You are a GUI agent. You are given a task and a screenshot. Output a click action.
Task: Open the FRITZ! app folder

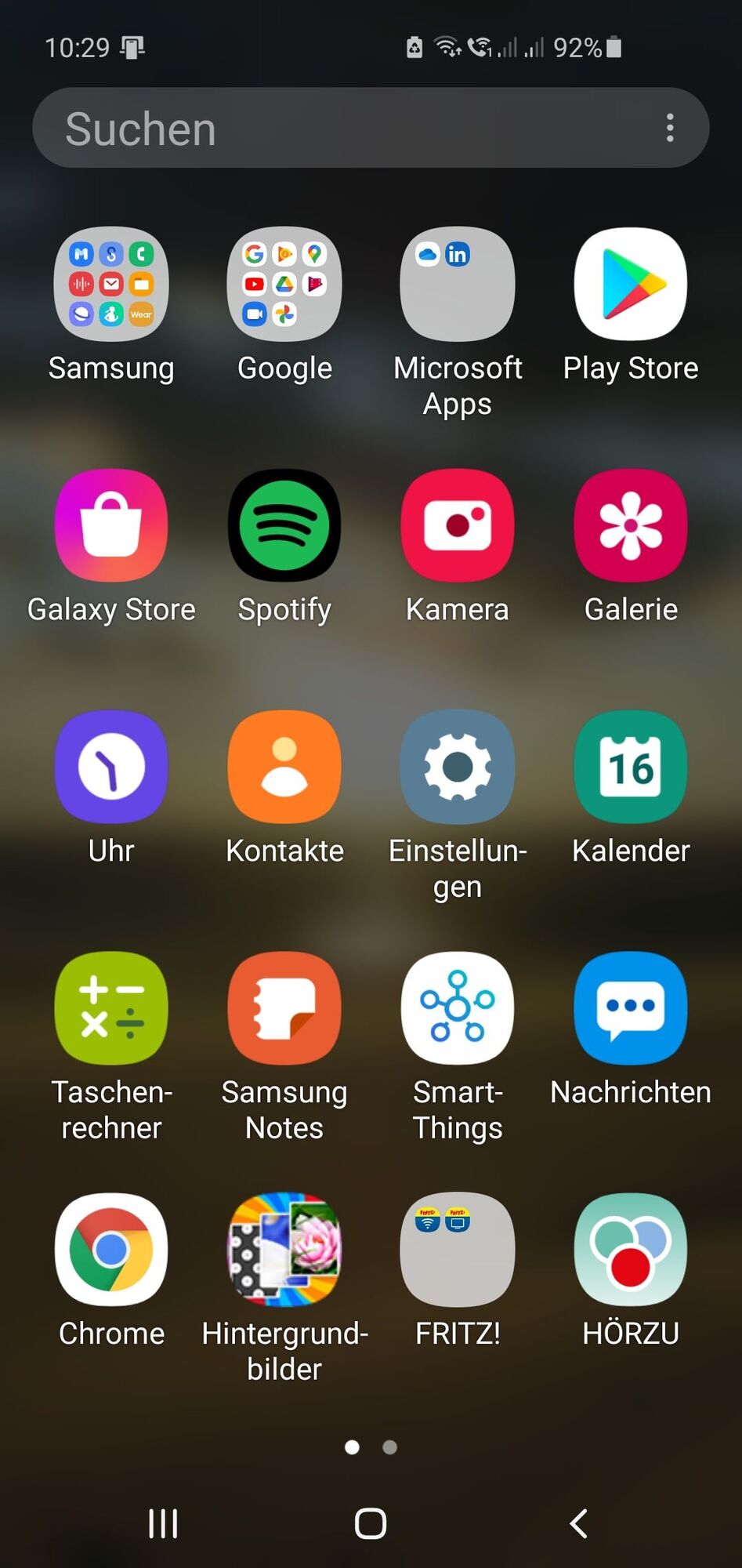458,1250
